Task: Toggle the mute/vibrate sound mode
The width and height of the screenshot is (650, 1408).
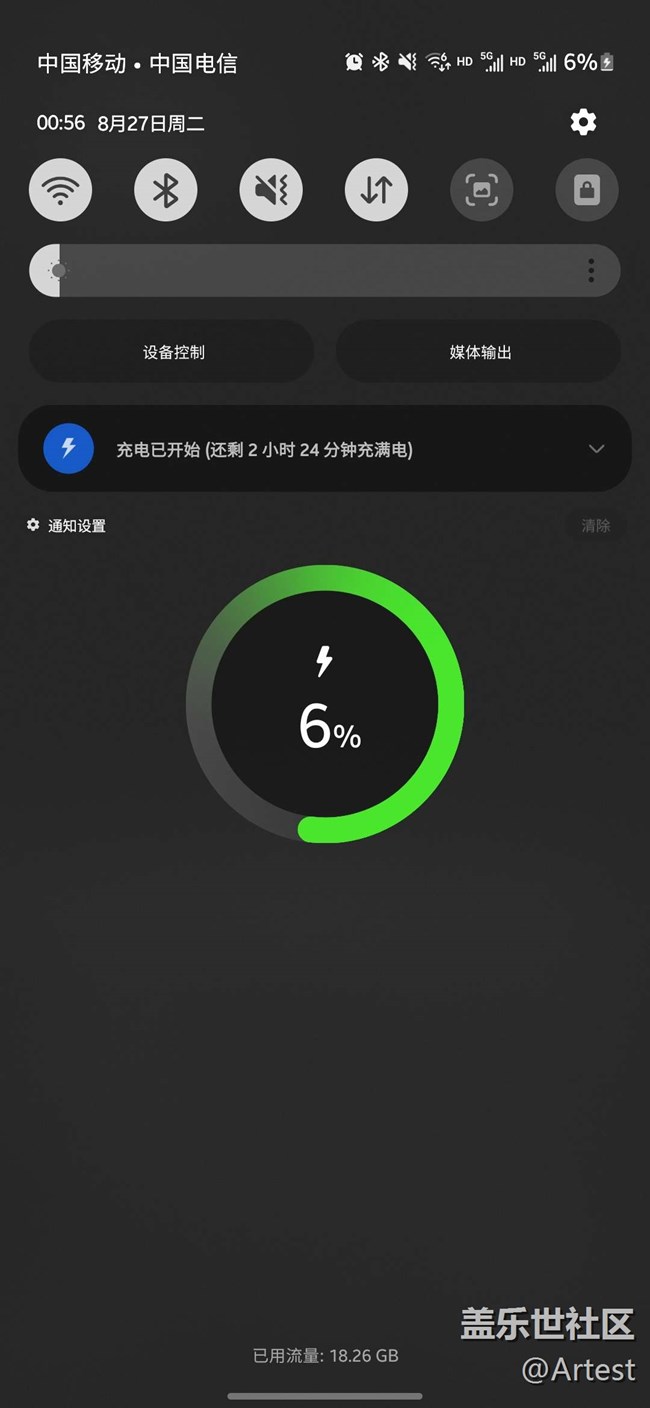Action: pos(271,190)
